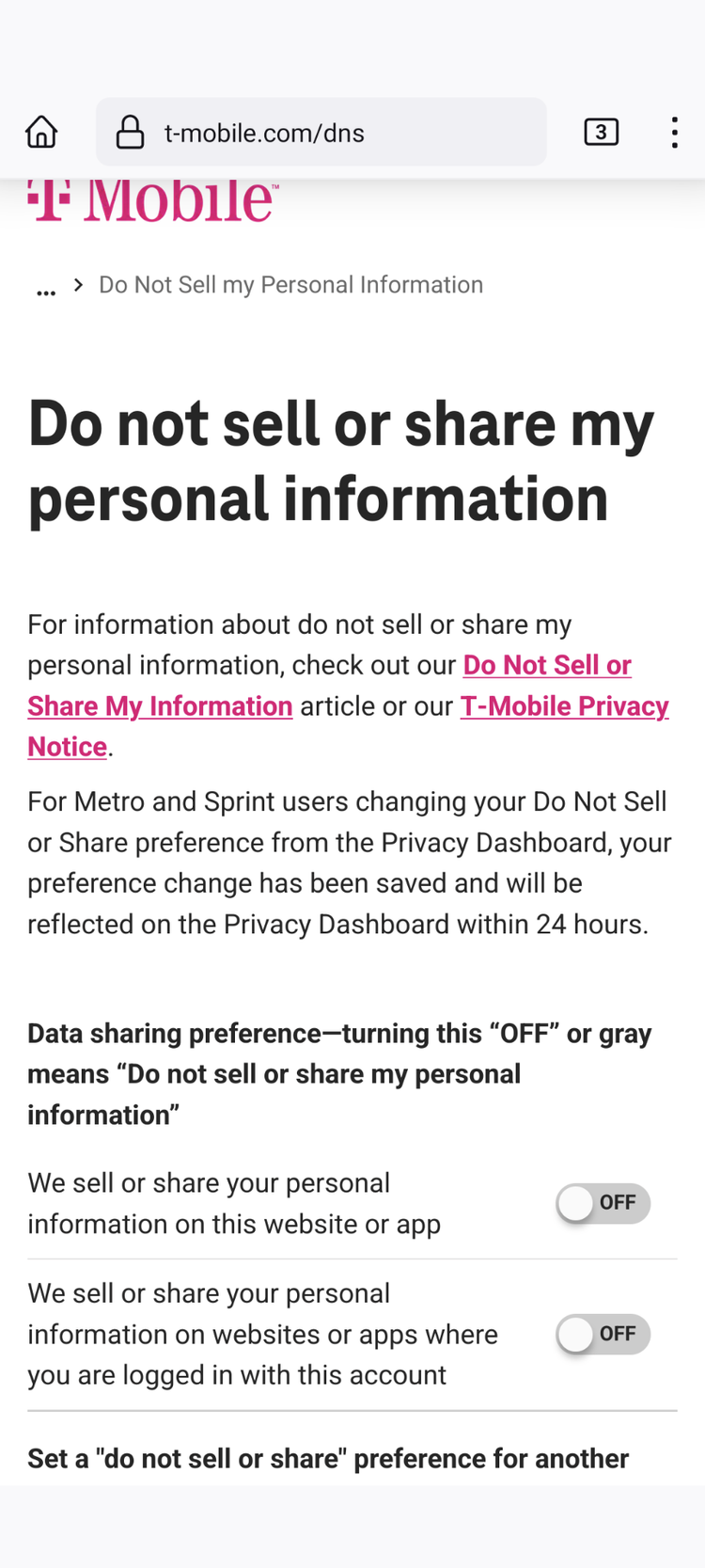
Task: Go to the browser home page
Action: click(x=41, y=132)
